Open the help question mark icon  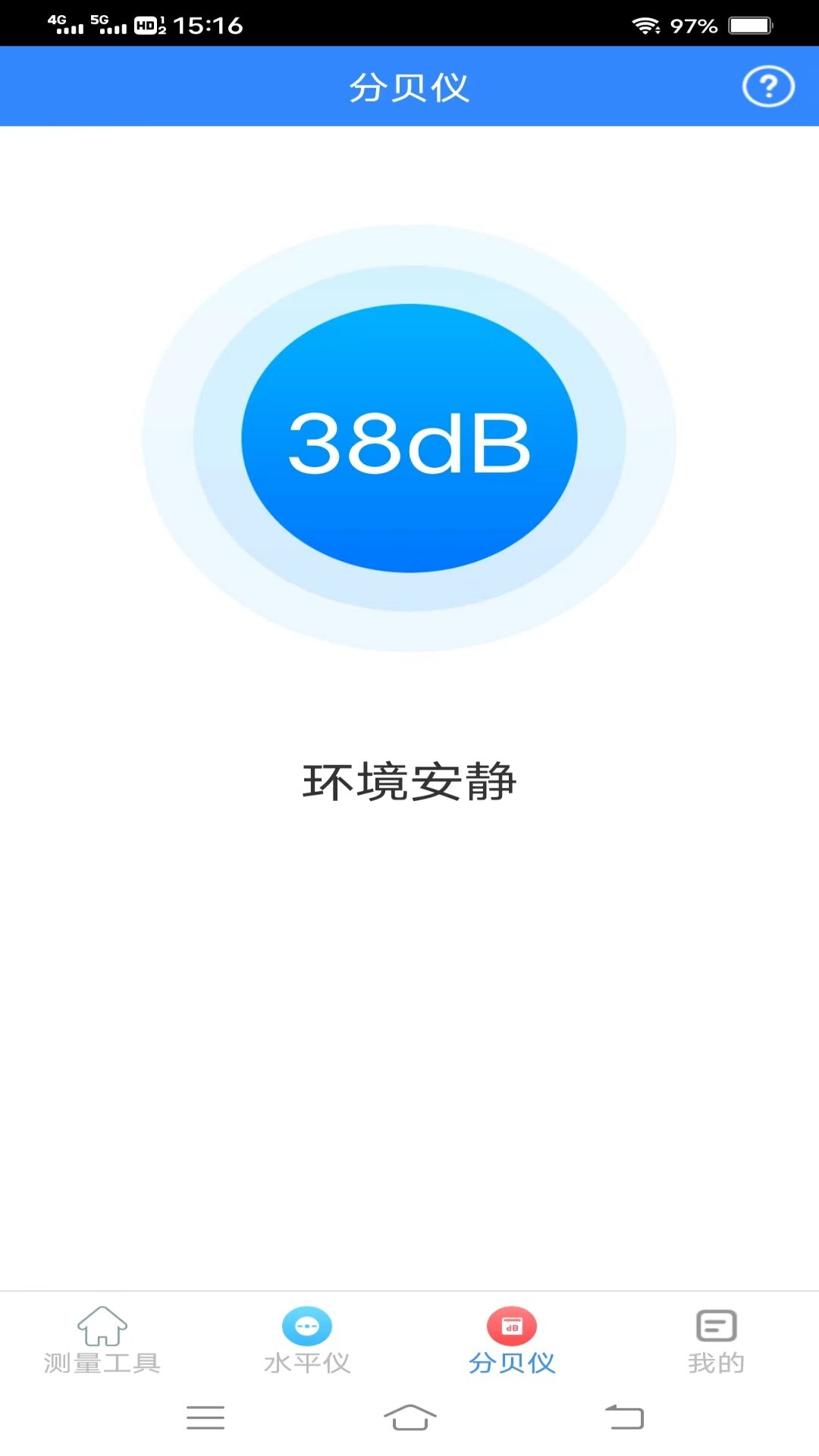pos(767,86)
